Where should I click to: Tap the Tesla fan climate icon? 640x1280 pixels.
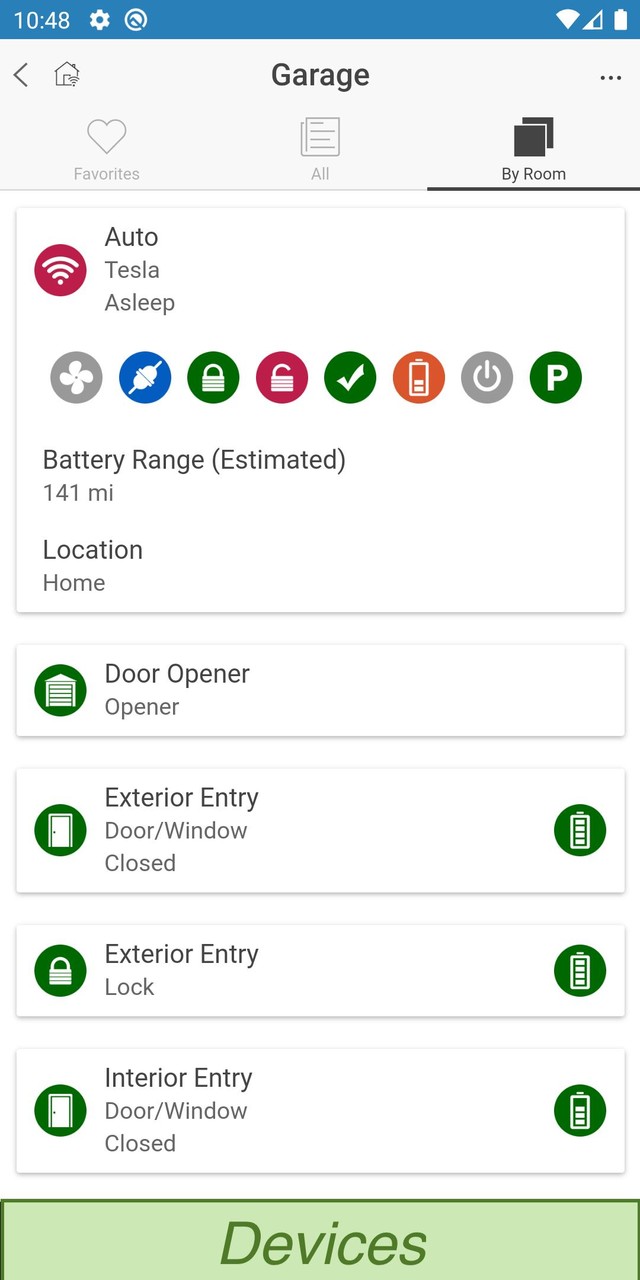(x=77, y=378)
